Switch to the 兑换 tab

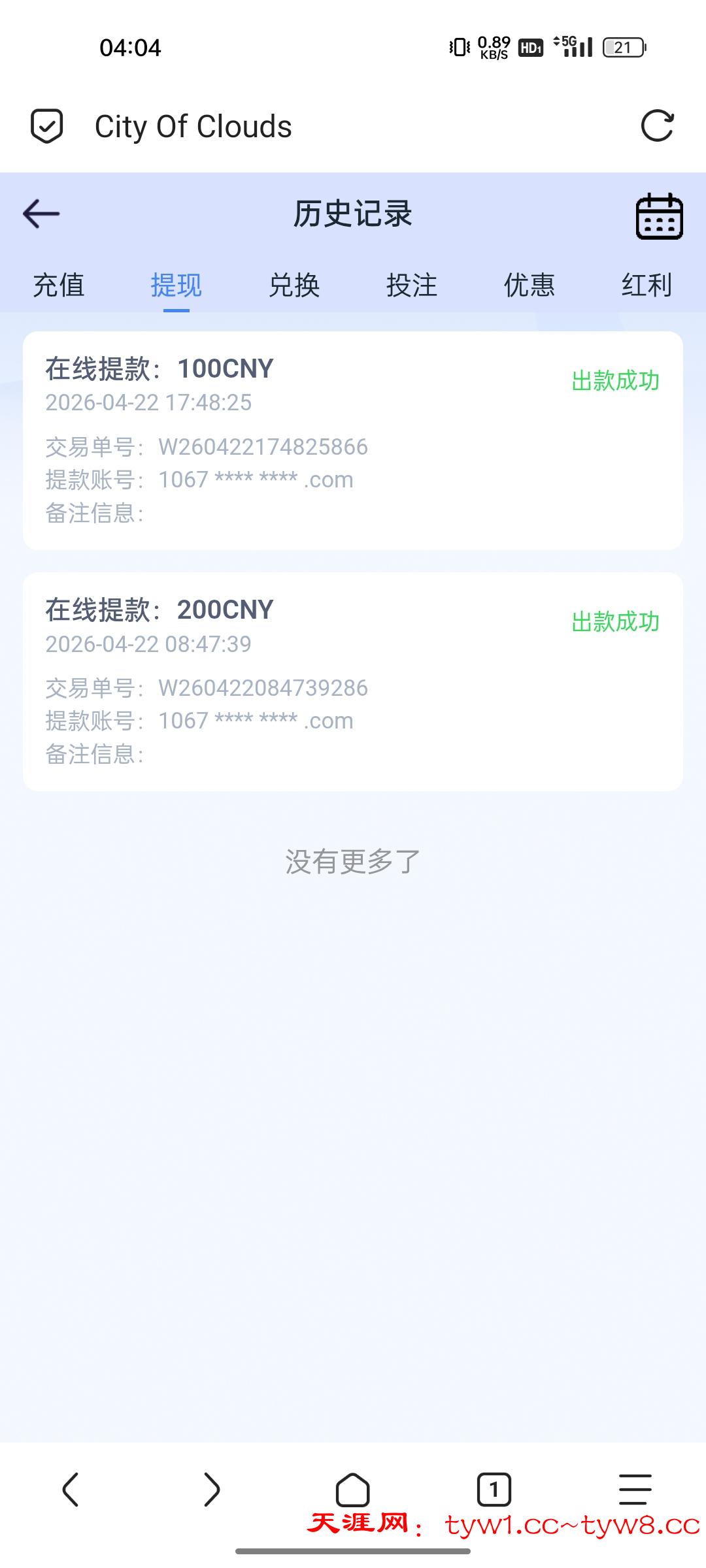coord(294,286)
